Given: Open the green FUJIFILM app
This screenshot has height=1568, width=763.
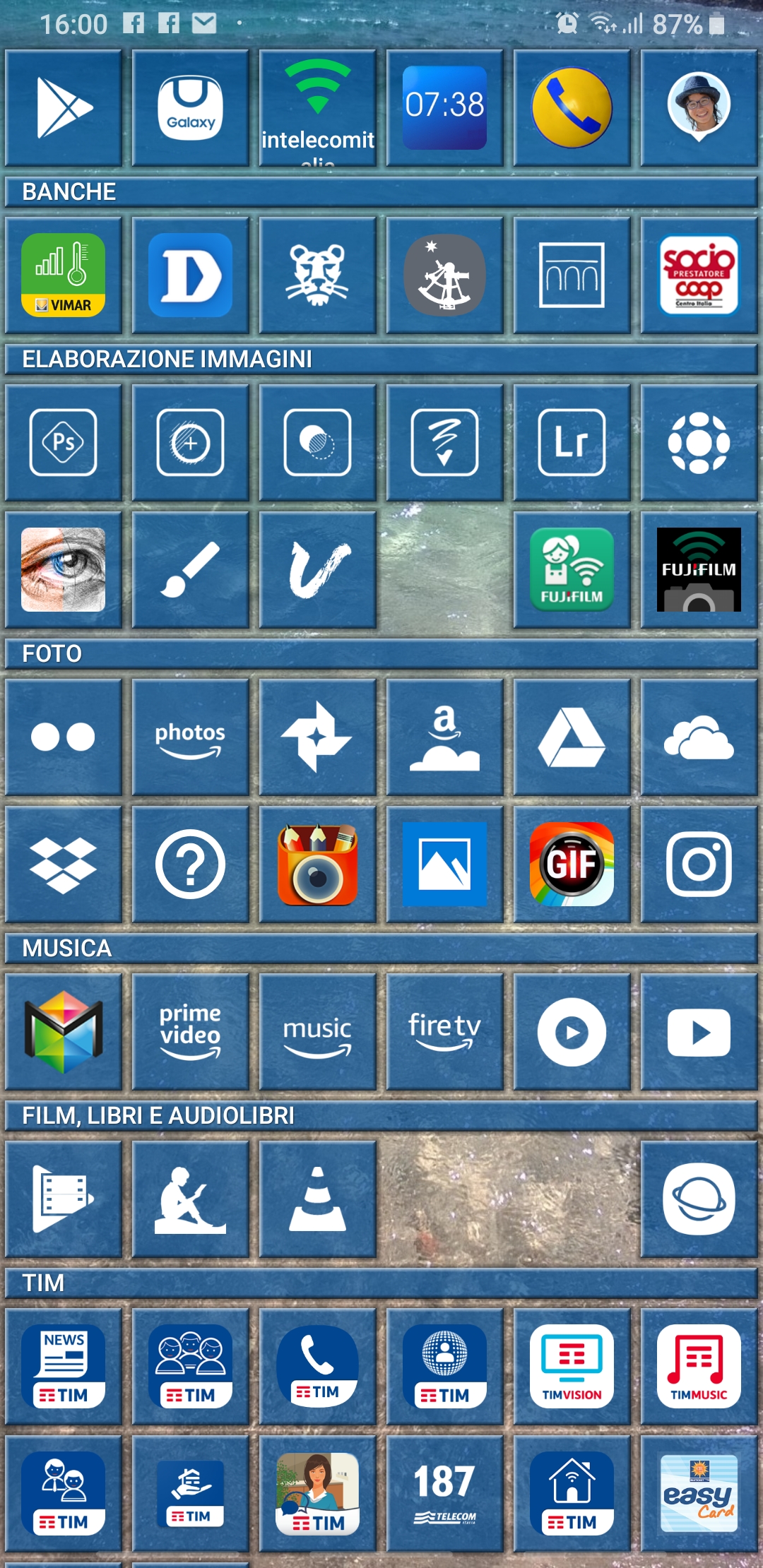Looking at the screenshot, I should (x=572, y=569).
